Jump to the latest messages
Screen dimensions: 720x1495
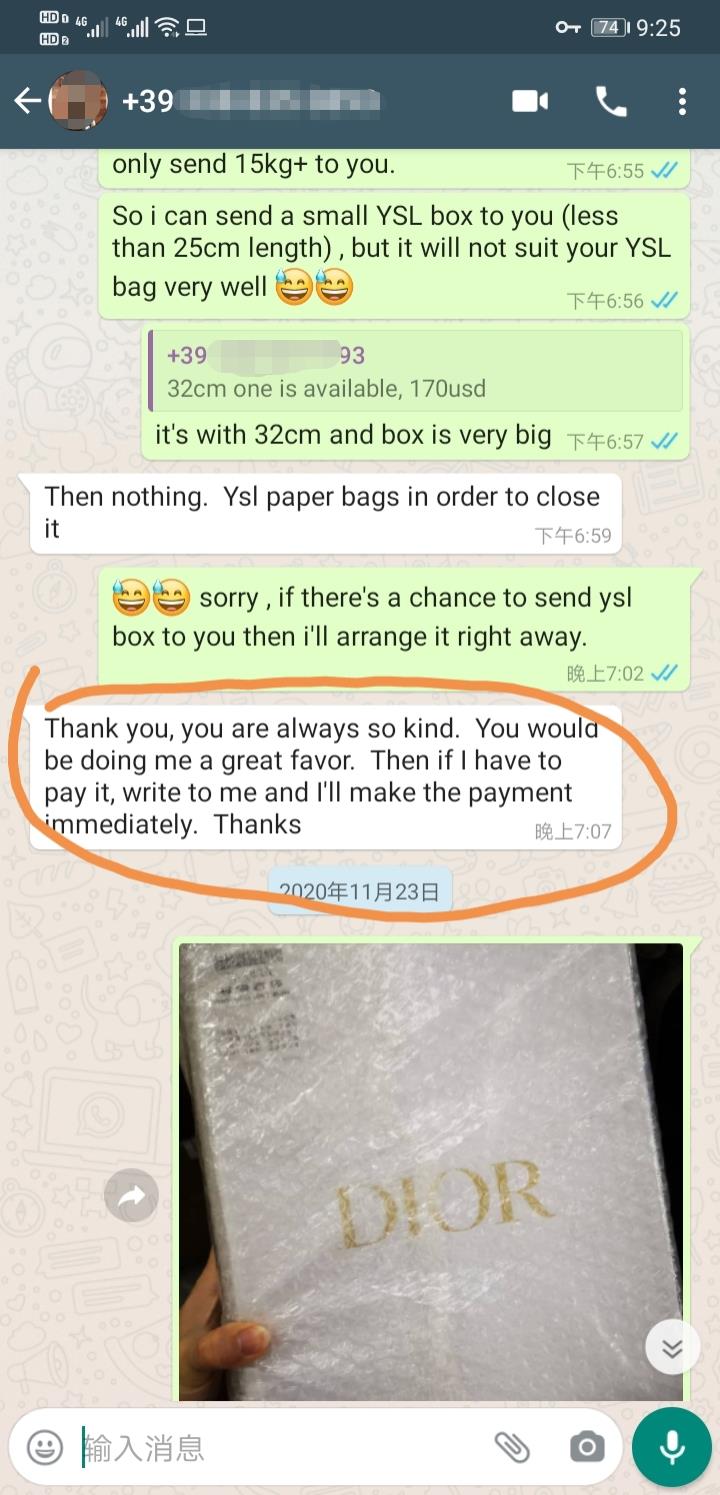672,1349
